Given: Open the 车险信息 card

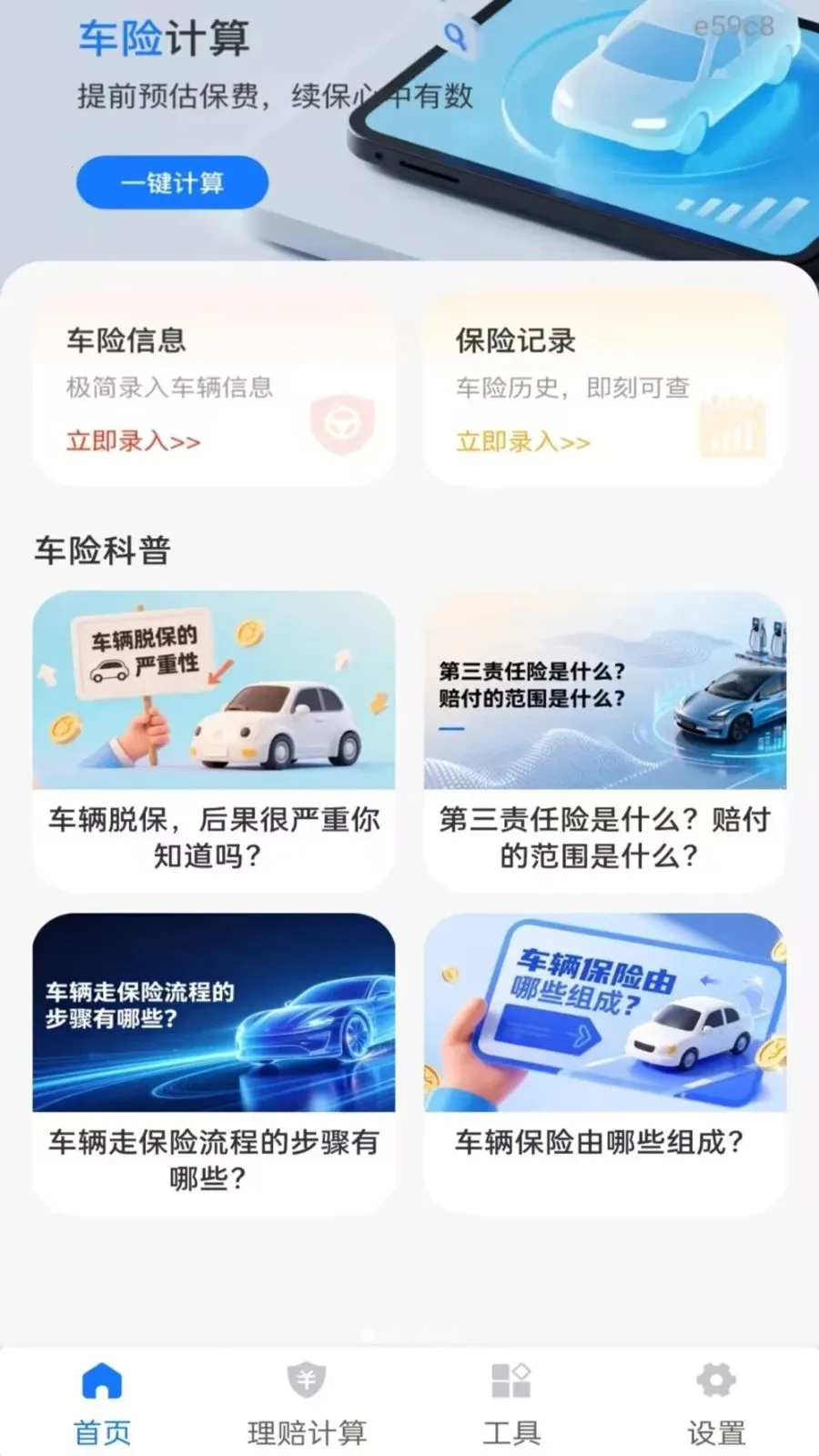Looking at the screenshot, I should click(x=214, y=389).
